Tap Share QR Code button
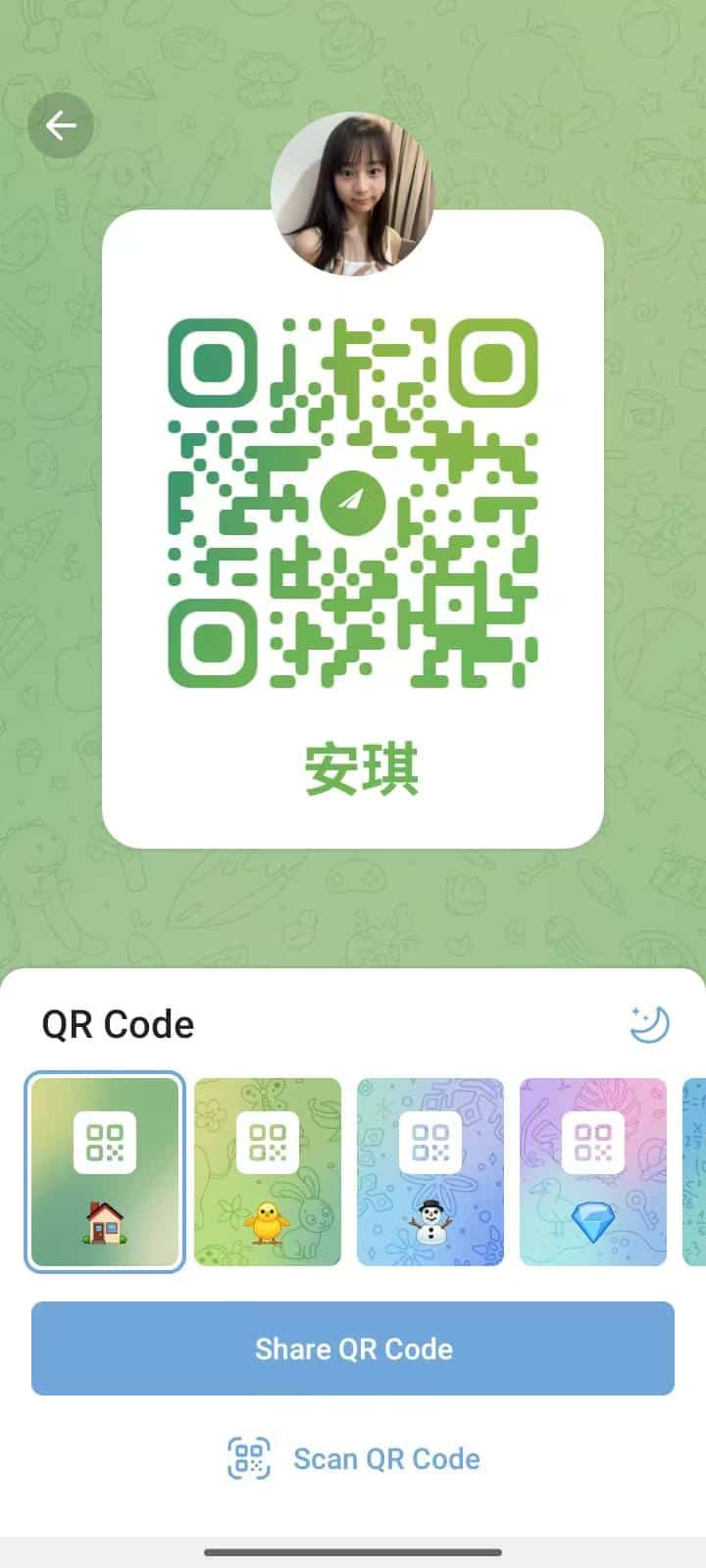Screen dimensions: 706x1568 tap(353, 1348)
